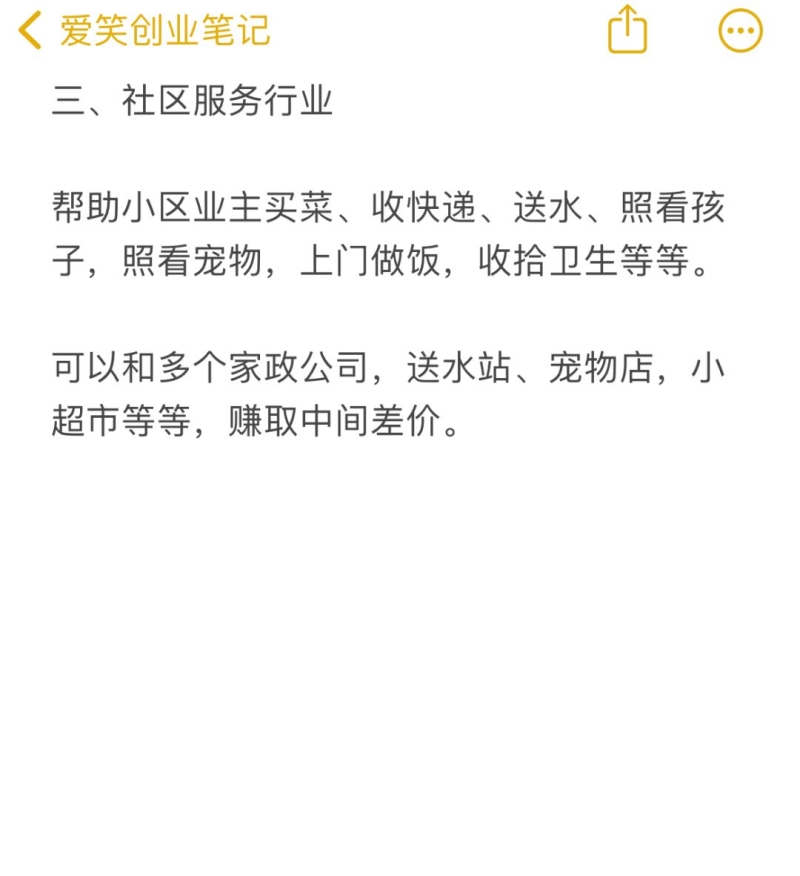The width and height of the screenshot is (800, 876).
Task: Open the more options menu
Action: coord(740,31)
